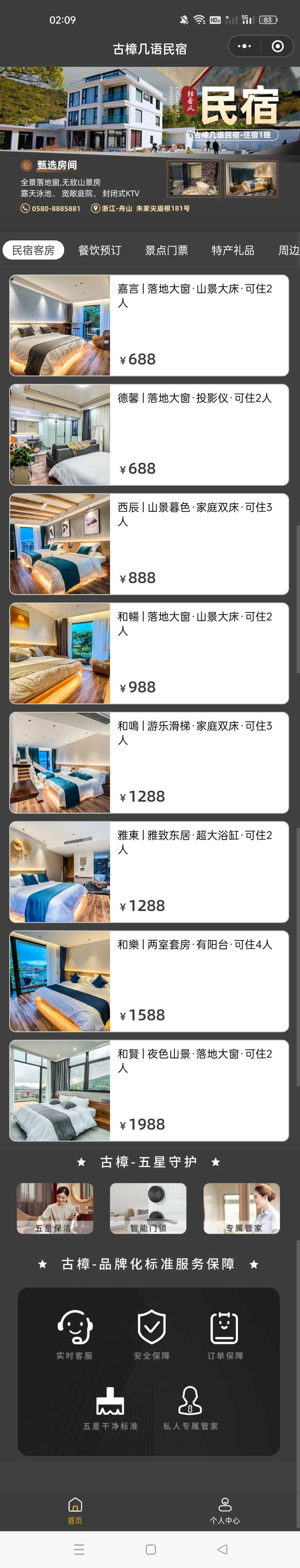Viewport: 300px width, 1568px height.
Task: Open the 和畅 room card priced ¥988
Action: (x=149, y=653)
